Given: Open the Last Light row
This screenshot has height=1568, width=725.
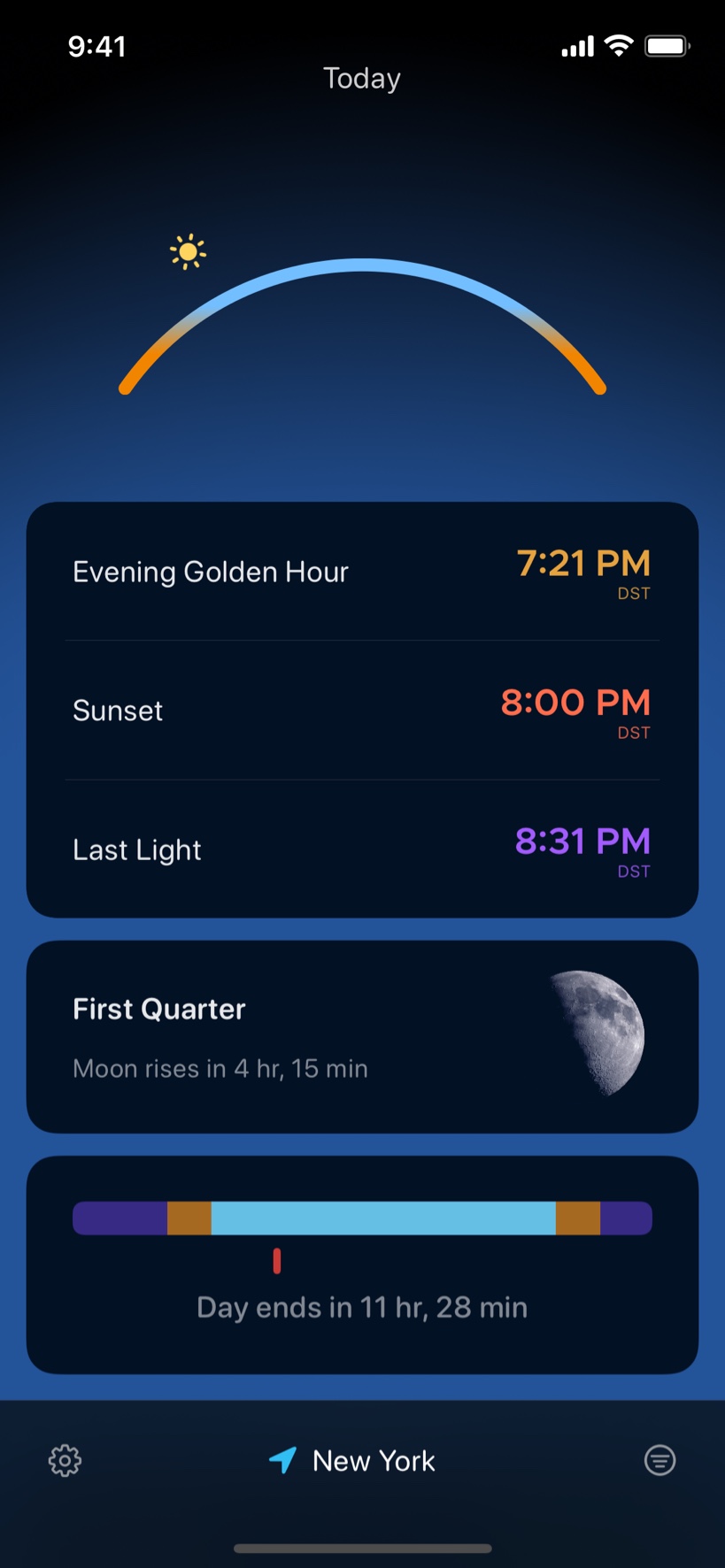Looking at the screenshot, I should (362, 849).
